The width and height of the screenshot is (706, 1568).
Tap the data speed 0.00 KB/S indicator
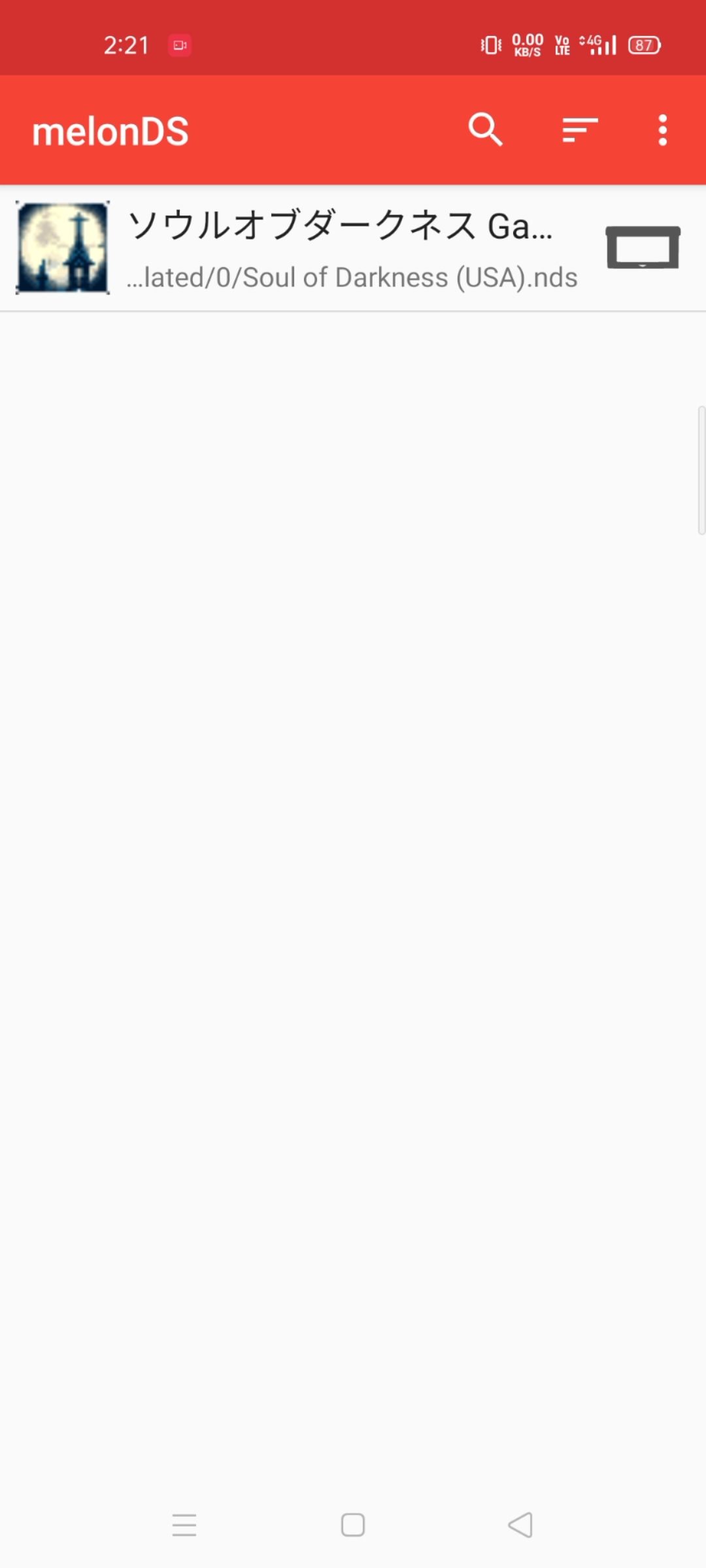[x=526, y=44]
